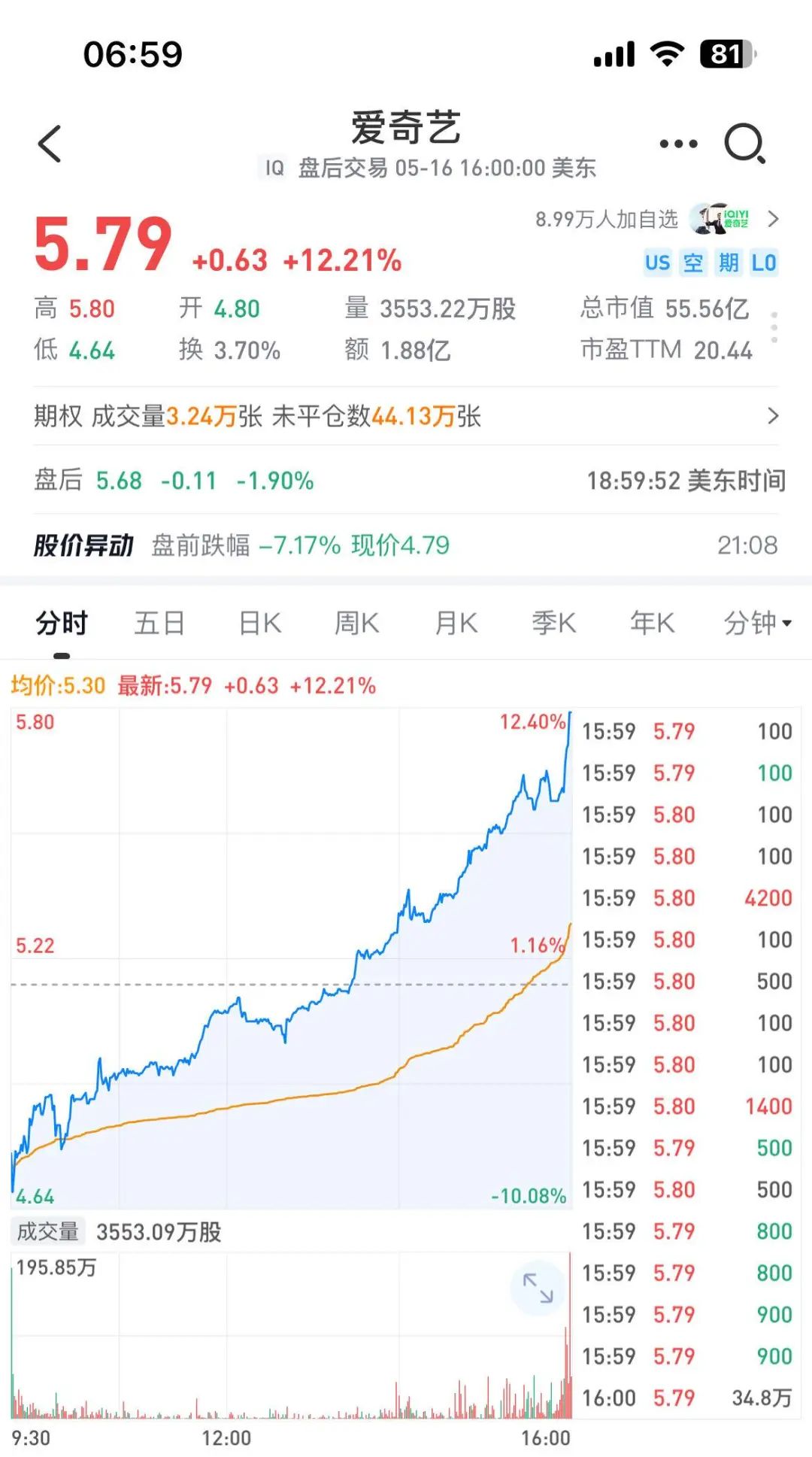Image resolution: width=812 pixels, height=1457 pixels.
Task: Open the search magnifier icon
Action: point(744,142)
